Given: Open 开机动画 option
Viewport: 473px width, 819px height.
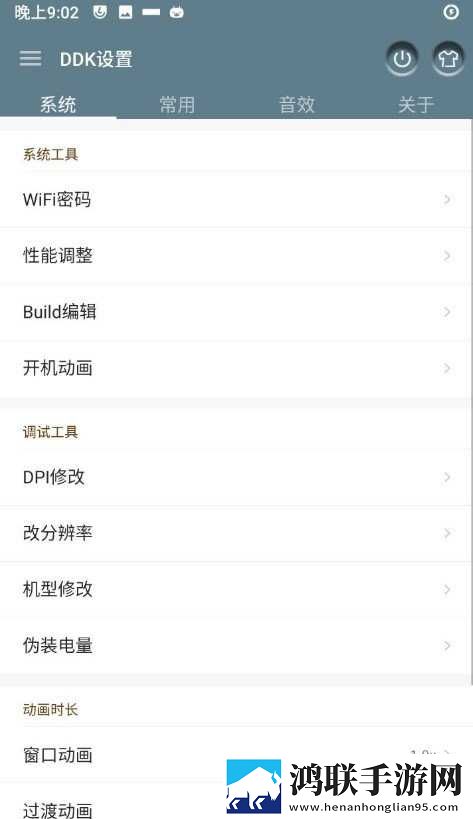Looking at the screenshot, I should coord(234,368).
